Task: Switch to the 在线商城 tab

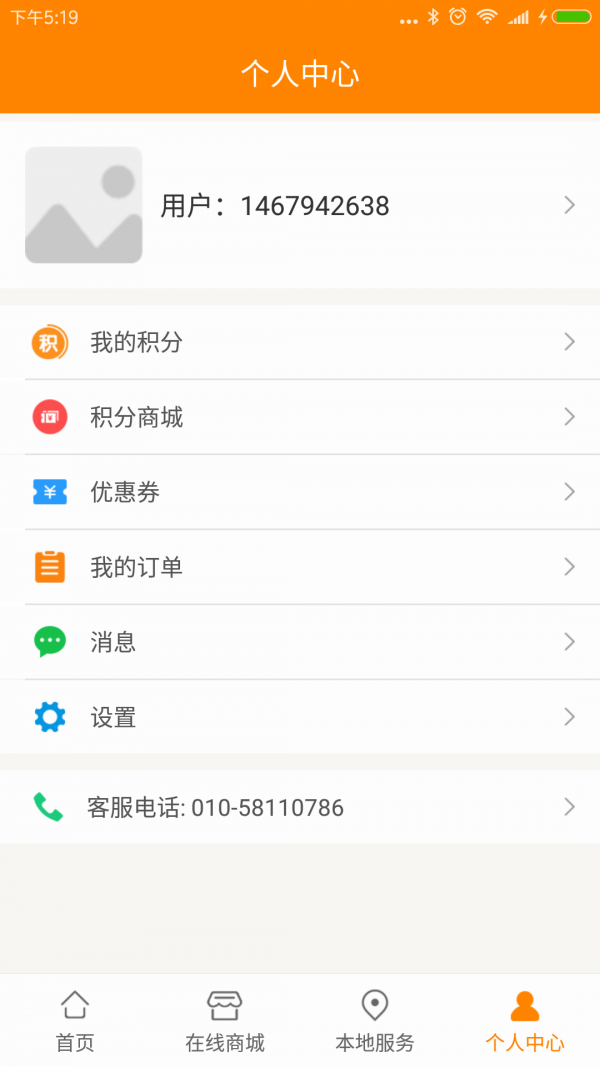Action: [225, 1020]
